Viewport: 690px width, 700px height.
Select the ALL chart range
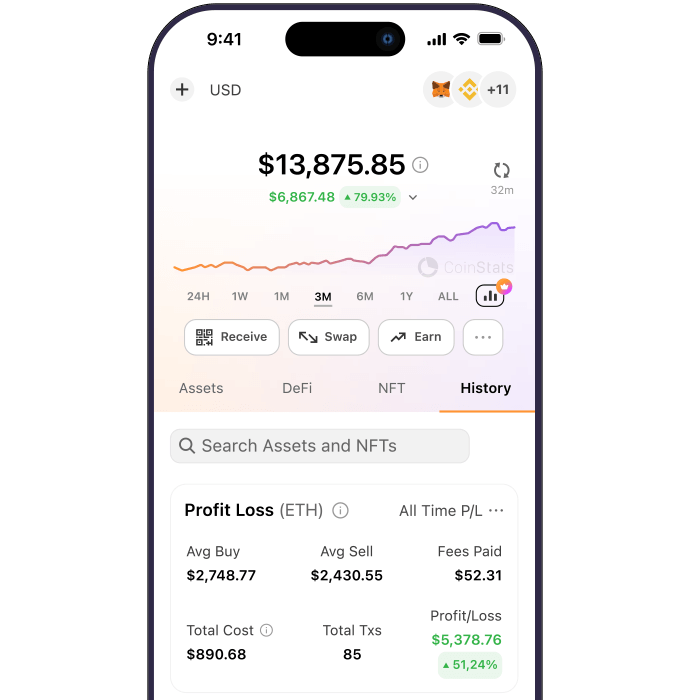448,296
